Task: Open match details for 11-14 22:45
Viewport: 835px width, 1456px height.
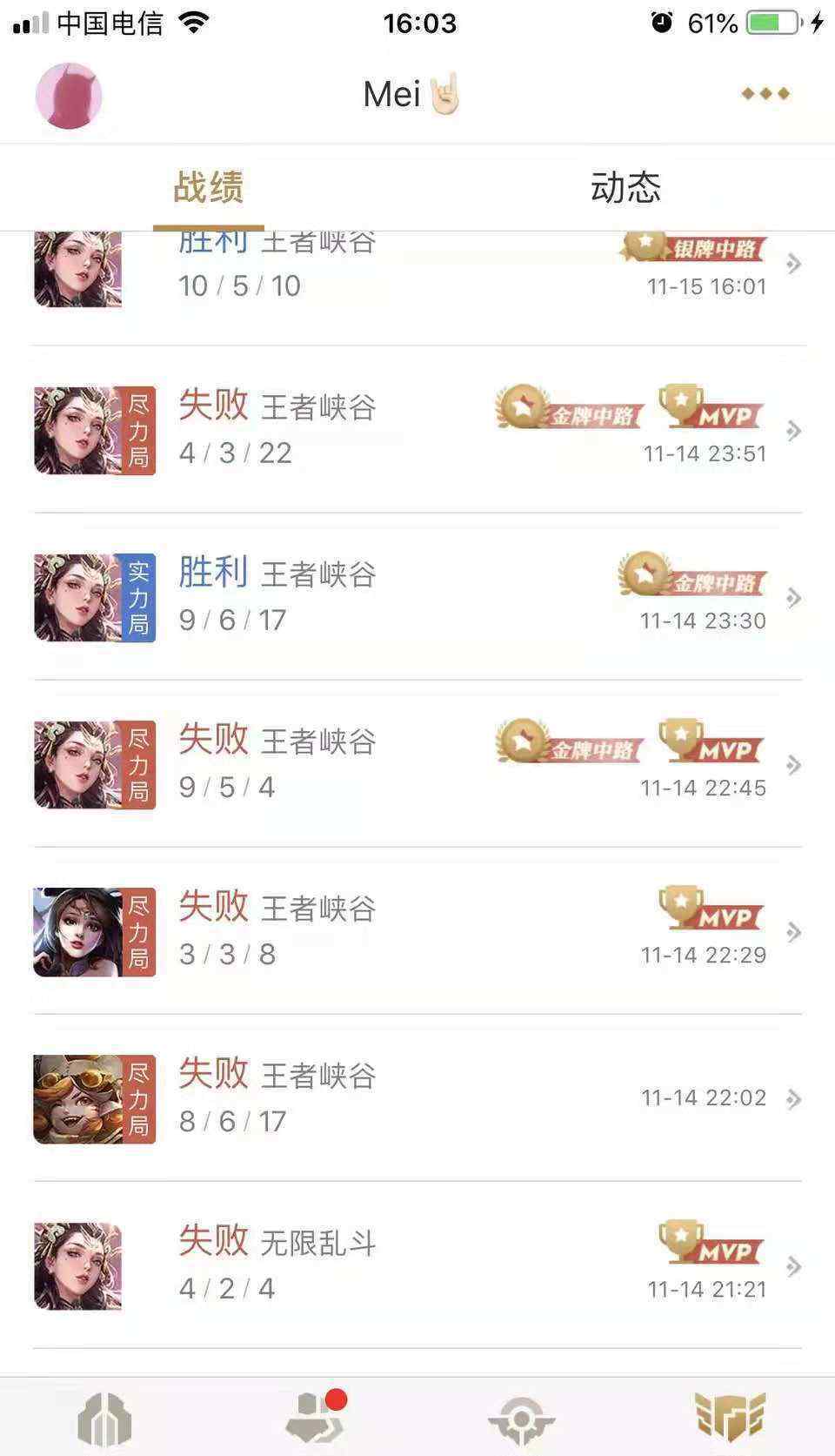Action: pos(417,764)
